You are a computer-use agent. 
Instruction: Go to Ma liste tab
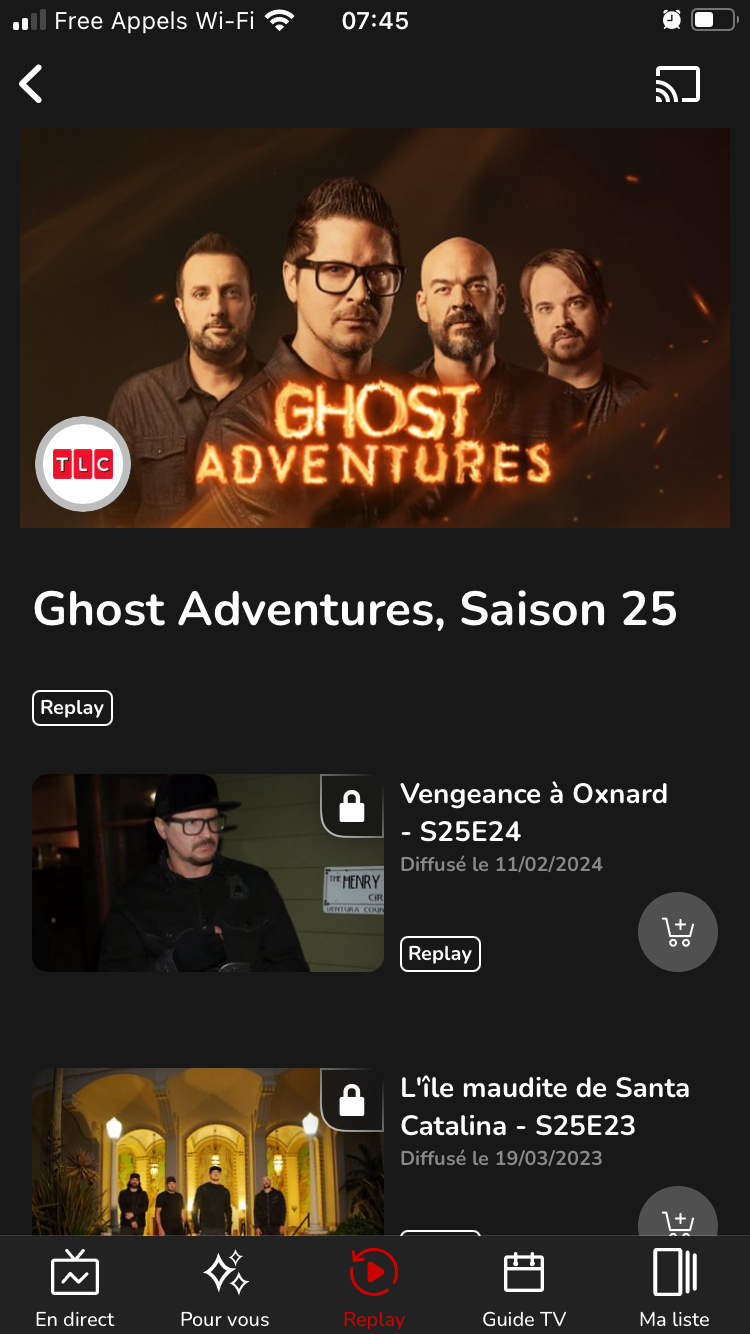(674, 1288)
